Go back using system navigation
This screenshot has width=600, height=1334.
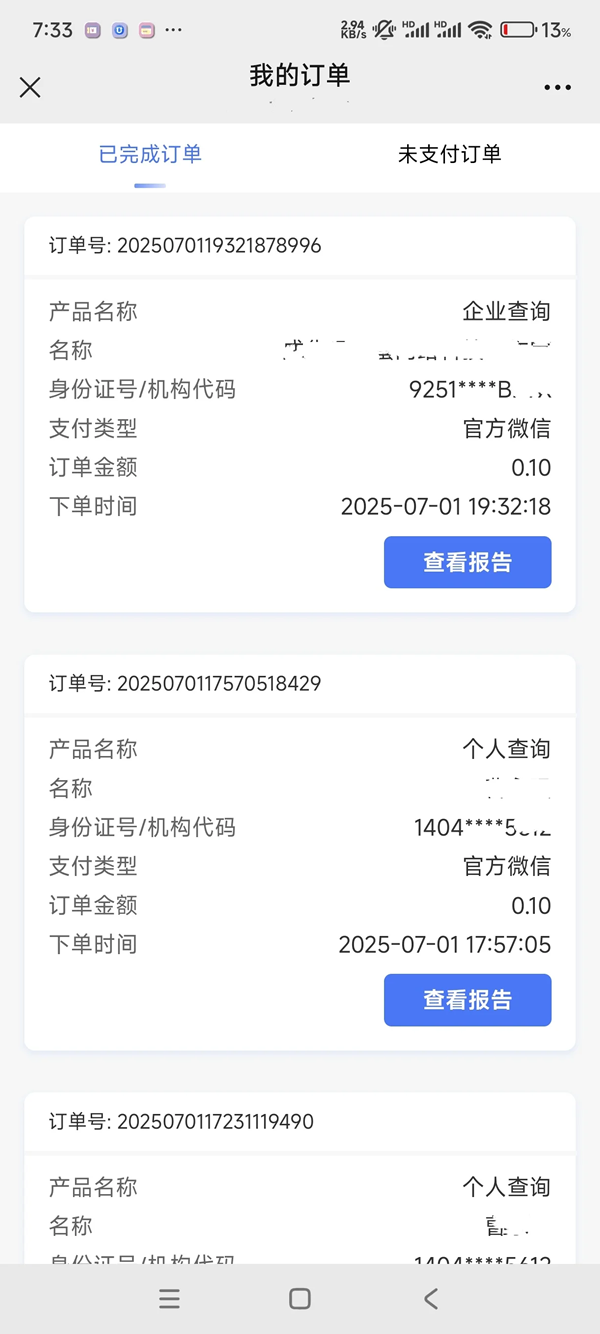(431, 1298)
